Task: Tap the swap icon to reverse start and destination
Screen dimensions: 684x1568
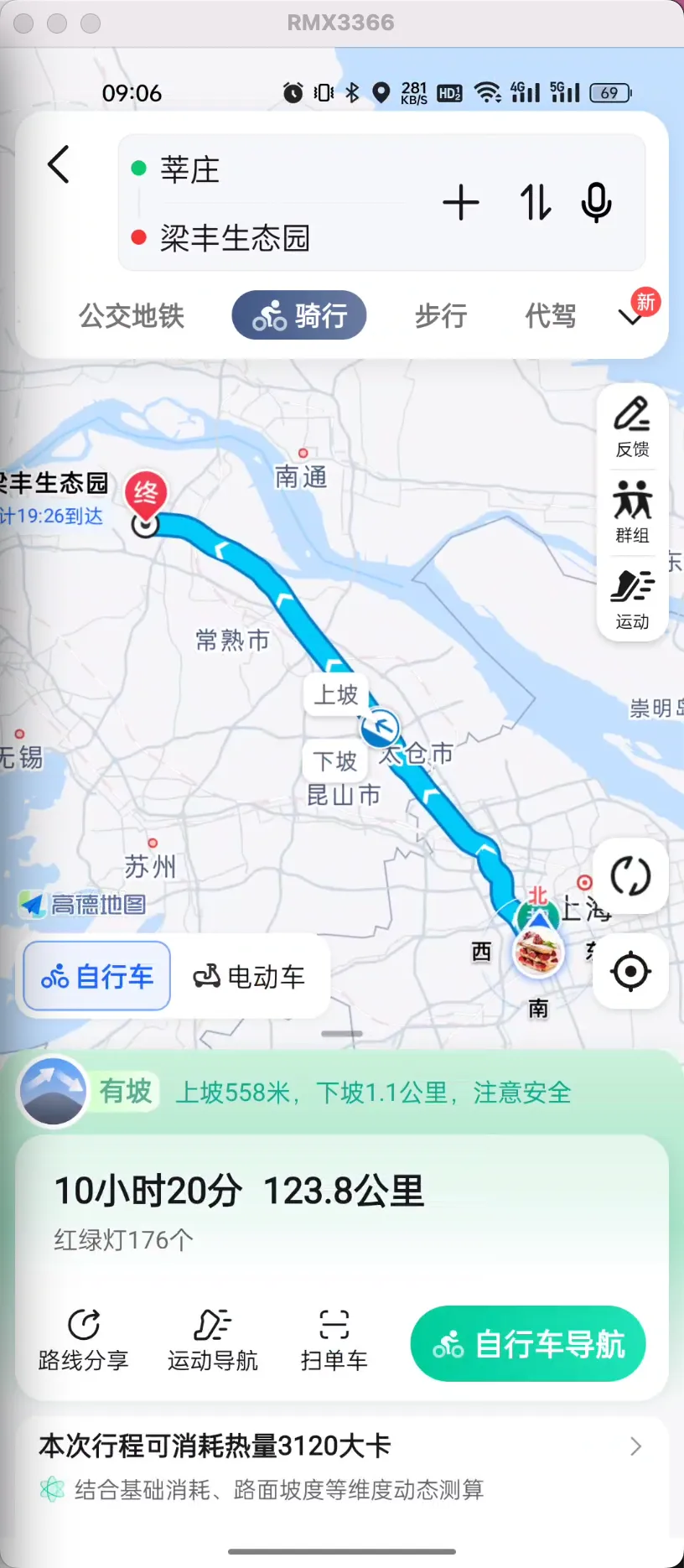Action: point(534,202)
